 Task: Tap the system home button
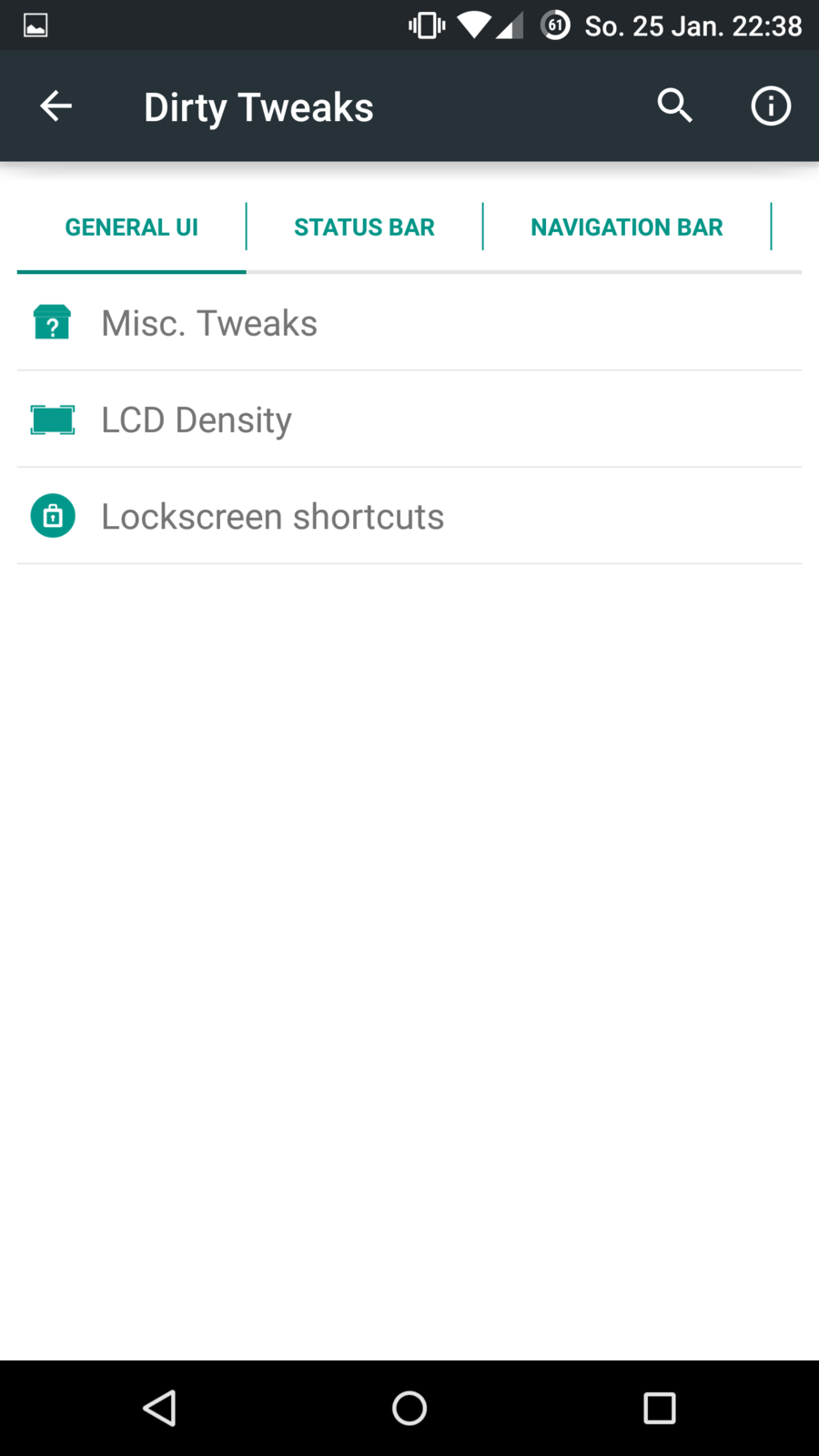click(x=409, y=1408)
